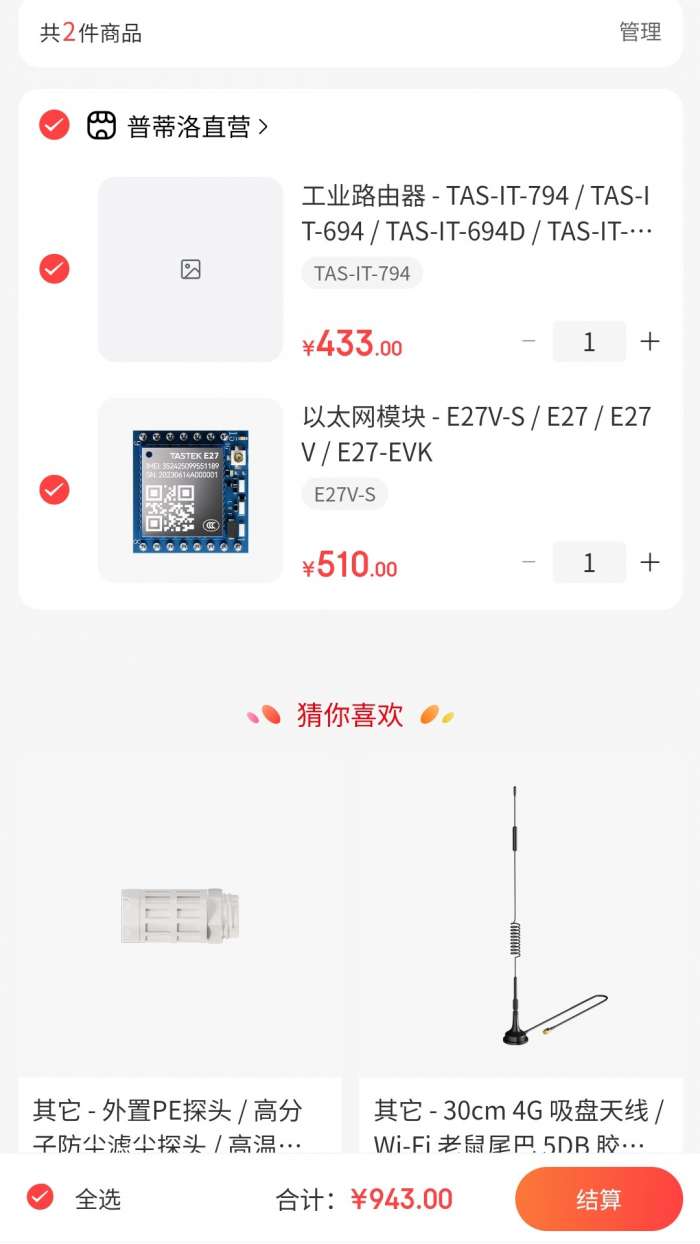
Task: Edit the quantity field of 以太网模块
Action: point(589,562)
